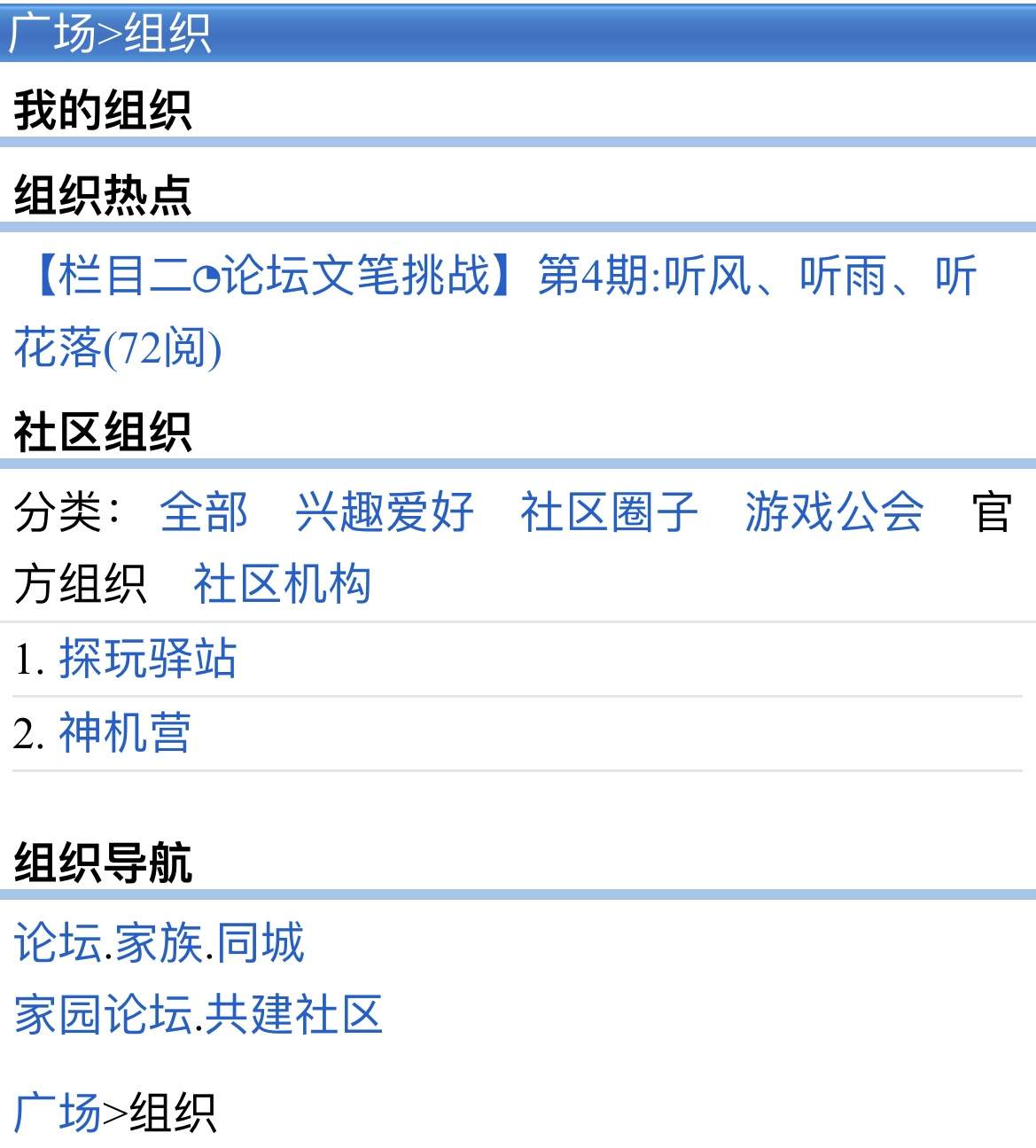The image size is (1036, 1148).
Task: Filter by 兴趣爱好 category
Action: (x=385, y=512)
